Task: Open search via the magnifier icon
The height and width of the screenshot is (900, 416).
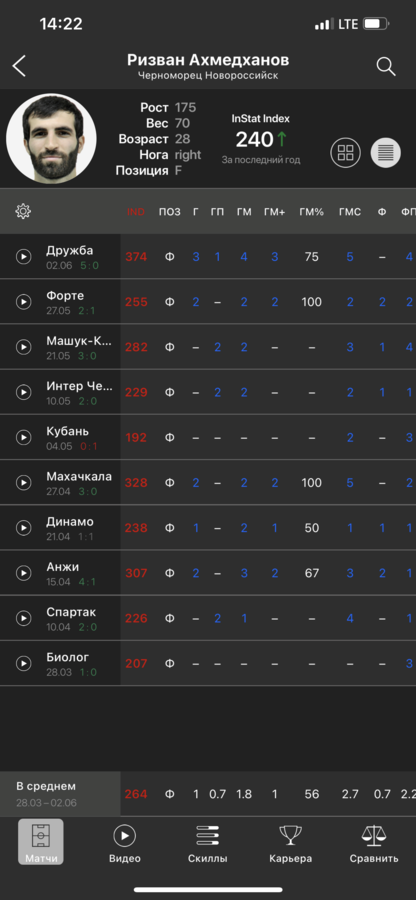Action: coord(386,66)
